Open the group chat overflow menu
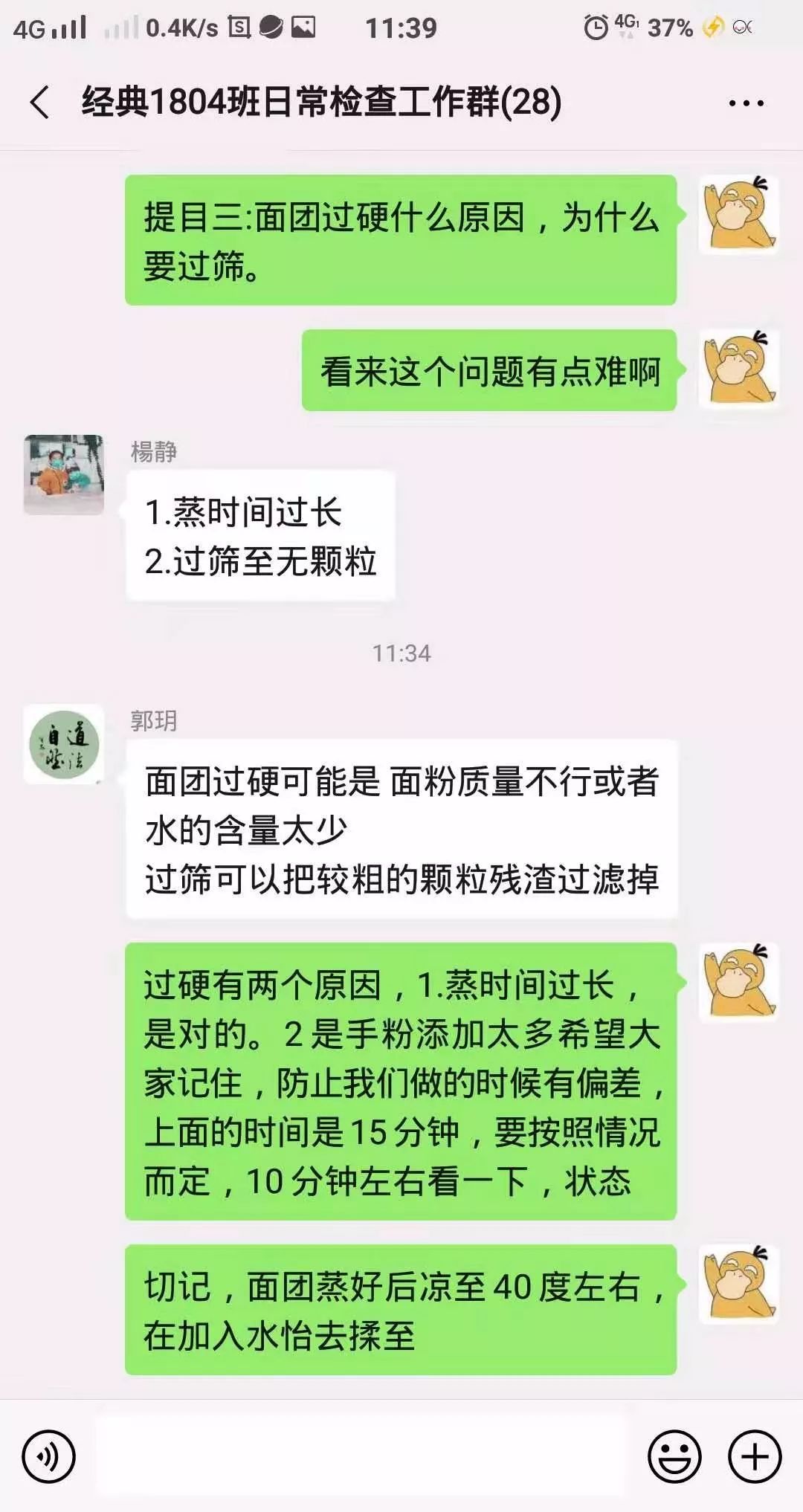The width and height of the screenshot is (803, 1512). tap(746, 103)
